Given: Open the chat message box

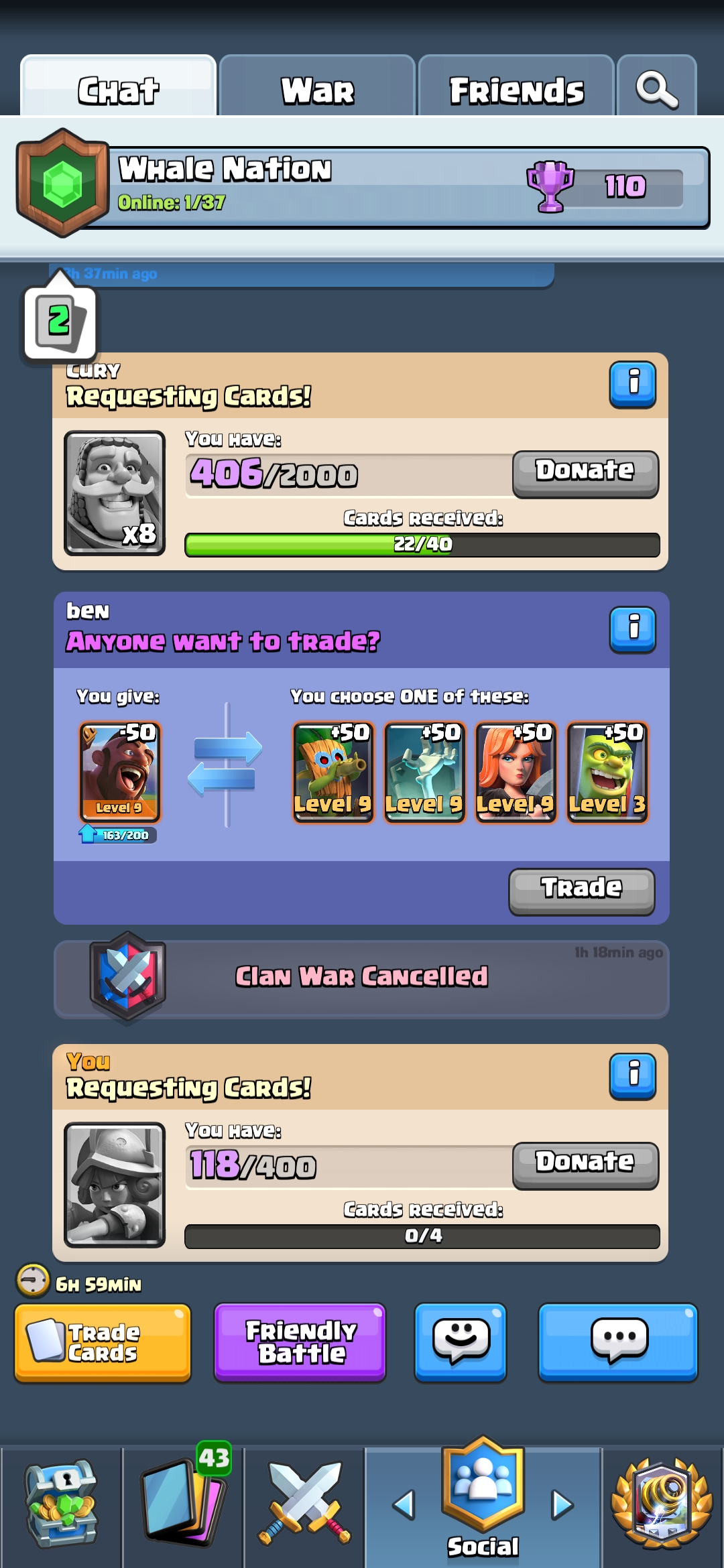Looking at the screenshot, I should point(618,1342).
